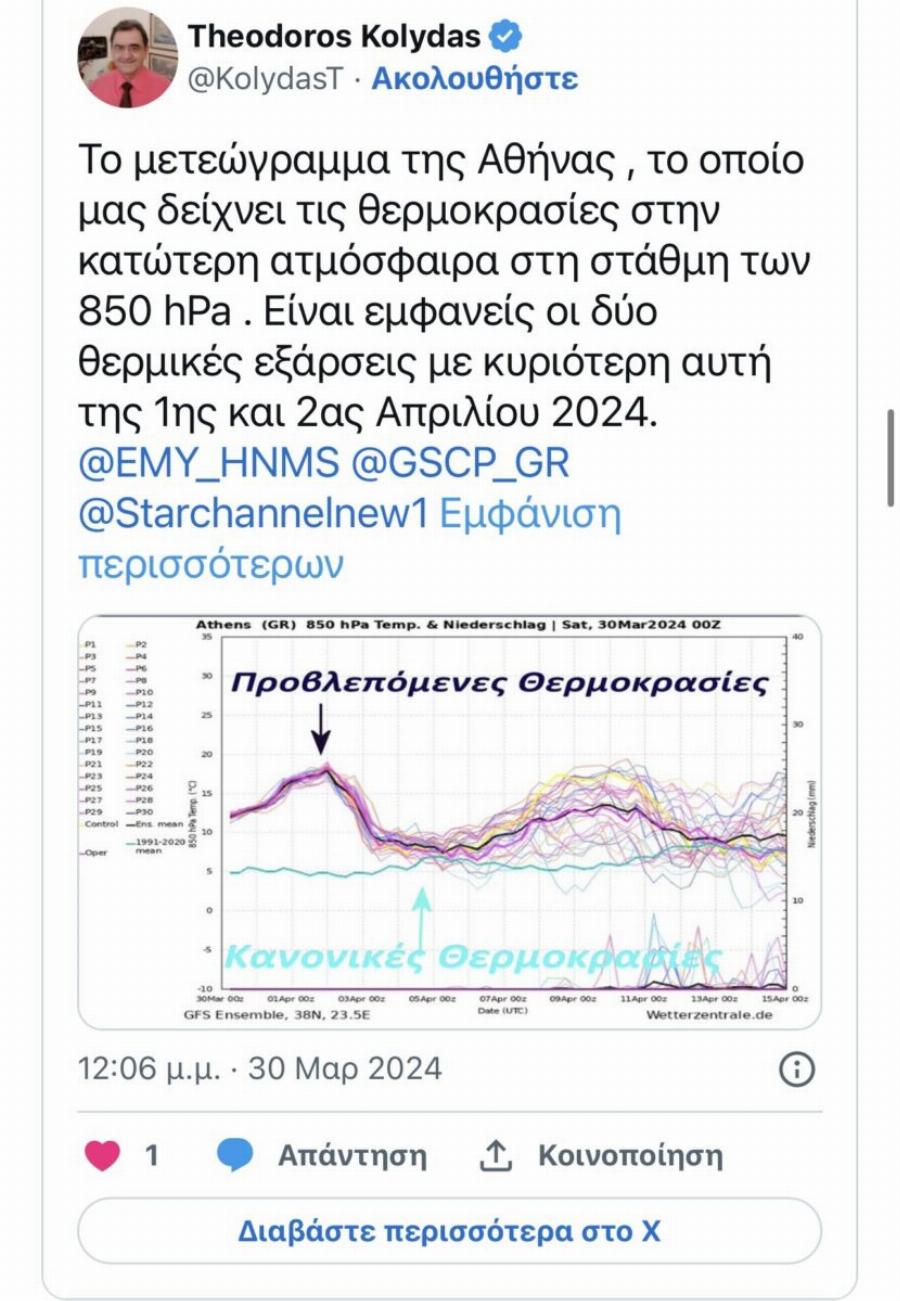This screenshot has width=900, height=1301.
Task: Share the tweet via Κοινοποίηση
Action: click(601, 1156)
